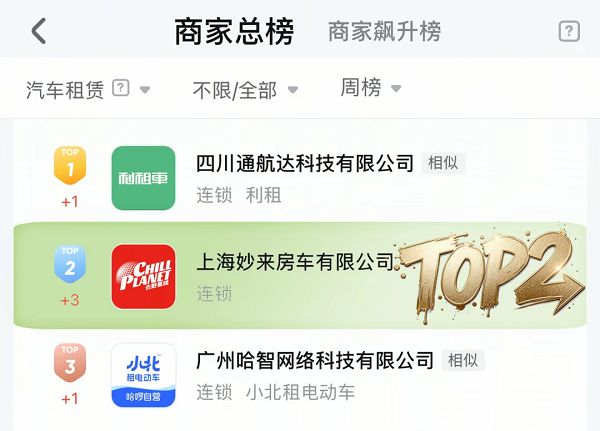Switch to the 商家飙升榜 tab
600x431 pixels.
[x=384, y=31]
